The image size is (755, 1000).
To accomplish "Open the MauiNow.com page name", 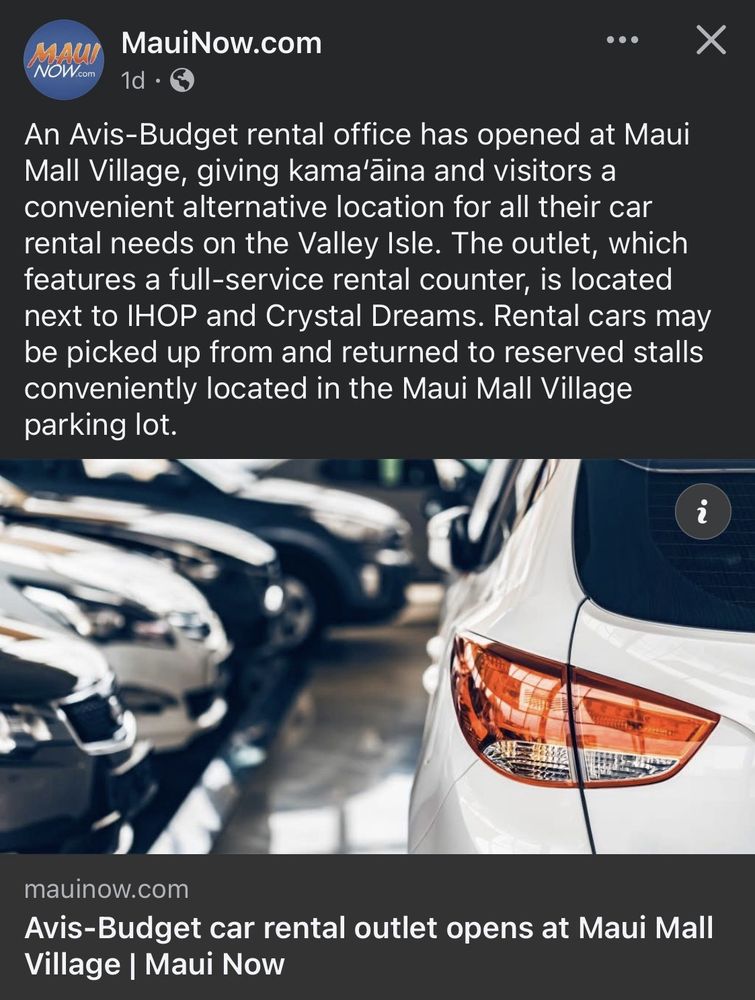I will click(x=221, y=42).
